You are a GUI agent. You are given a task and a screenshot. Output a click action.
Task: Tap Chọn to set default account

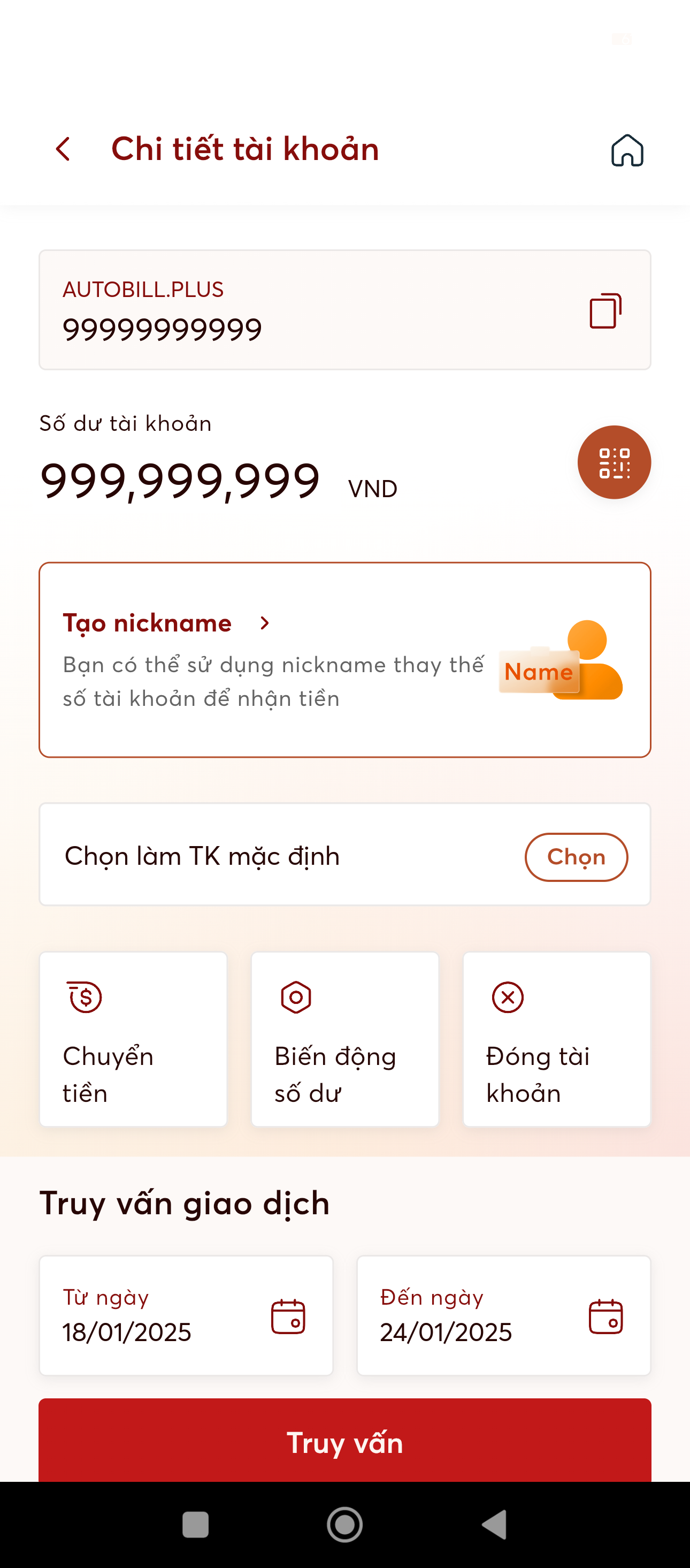(576, 857)
